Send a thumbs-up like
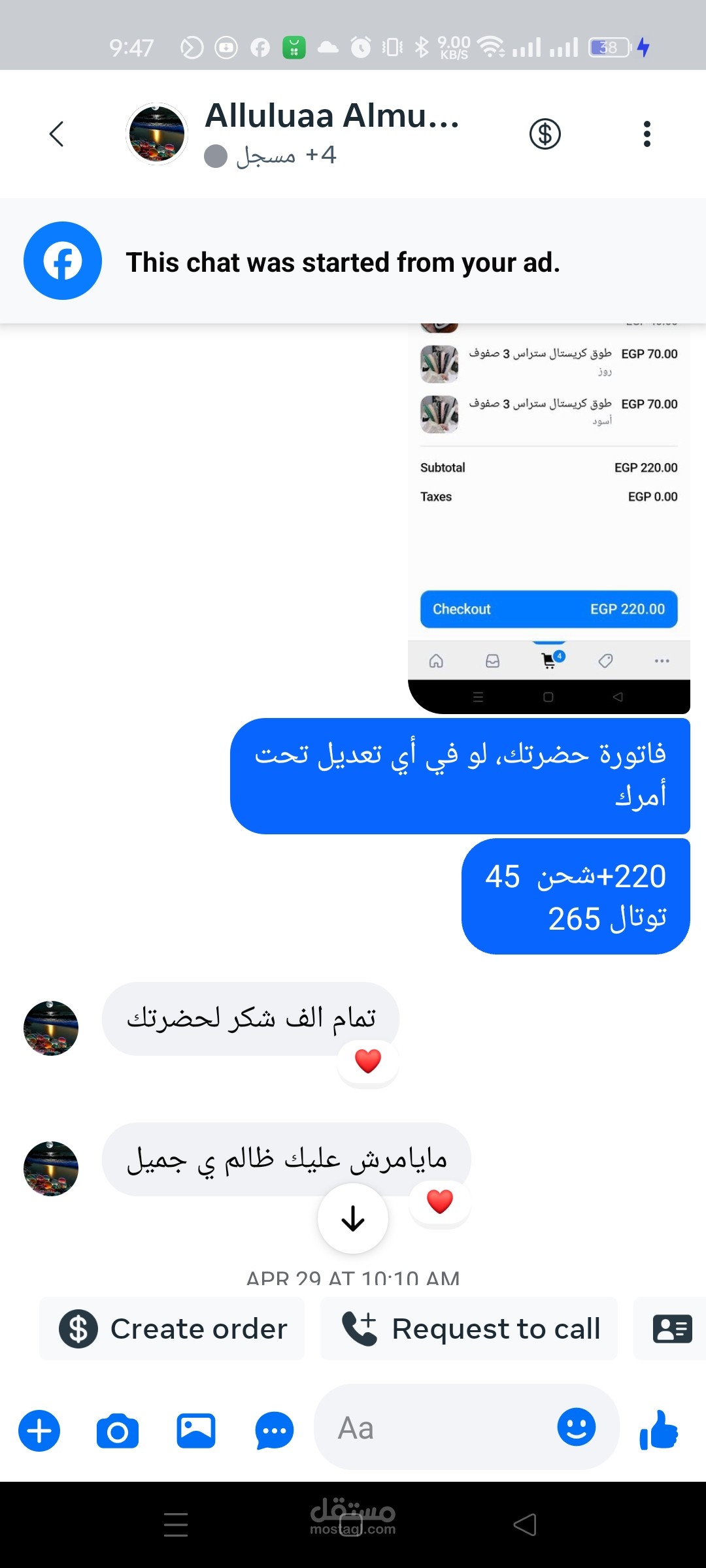The image size is (706, 1568). click(659, 1429)
